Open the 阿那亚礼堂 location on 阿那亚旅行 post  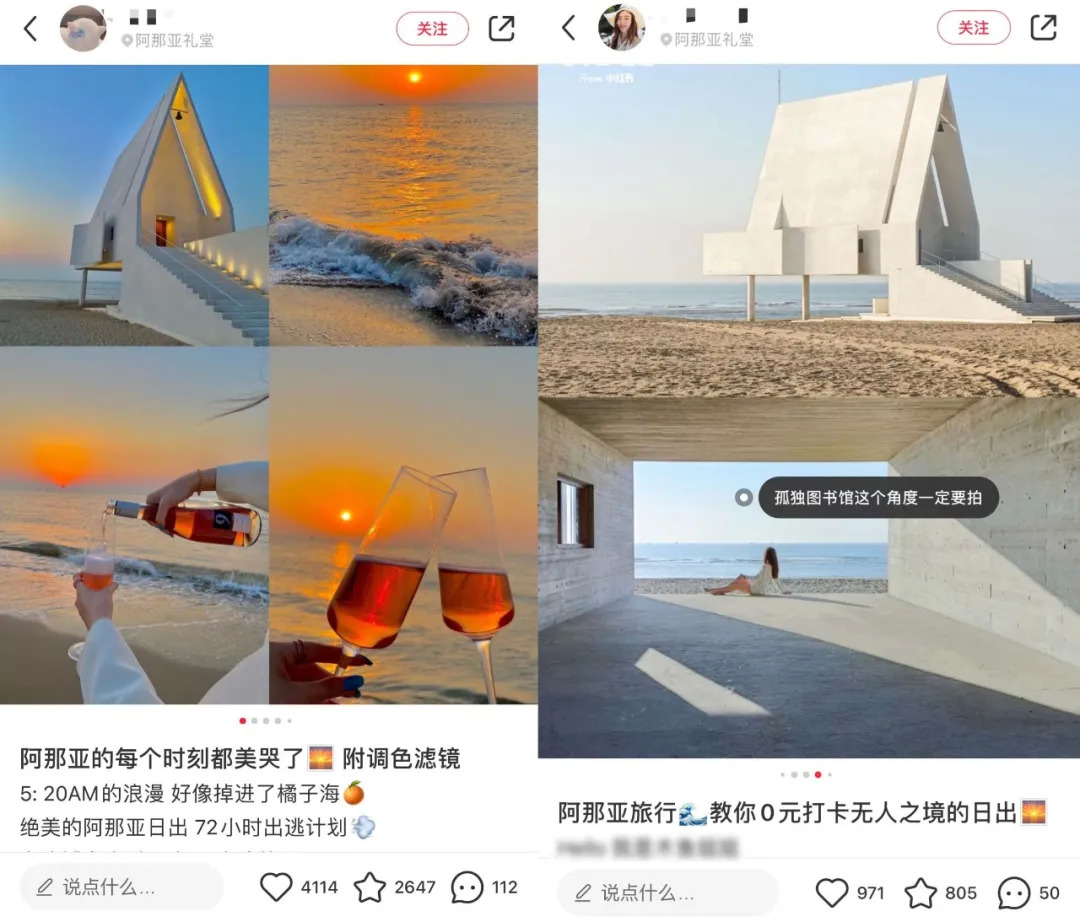click(x=712, y=40)
